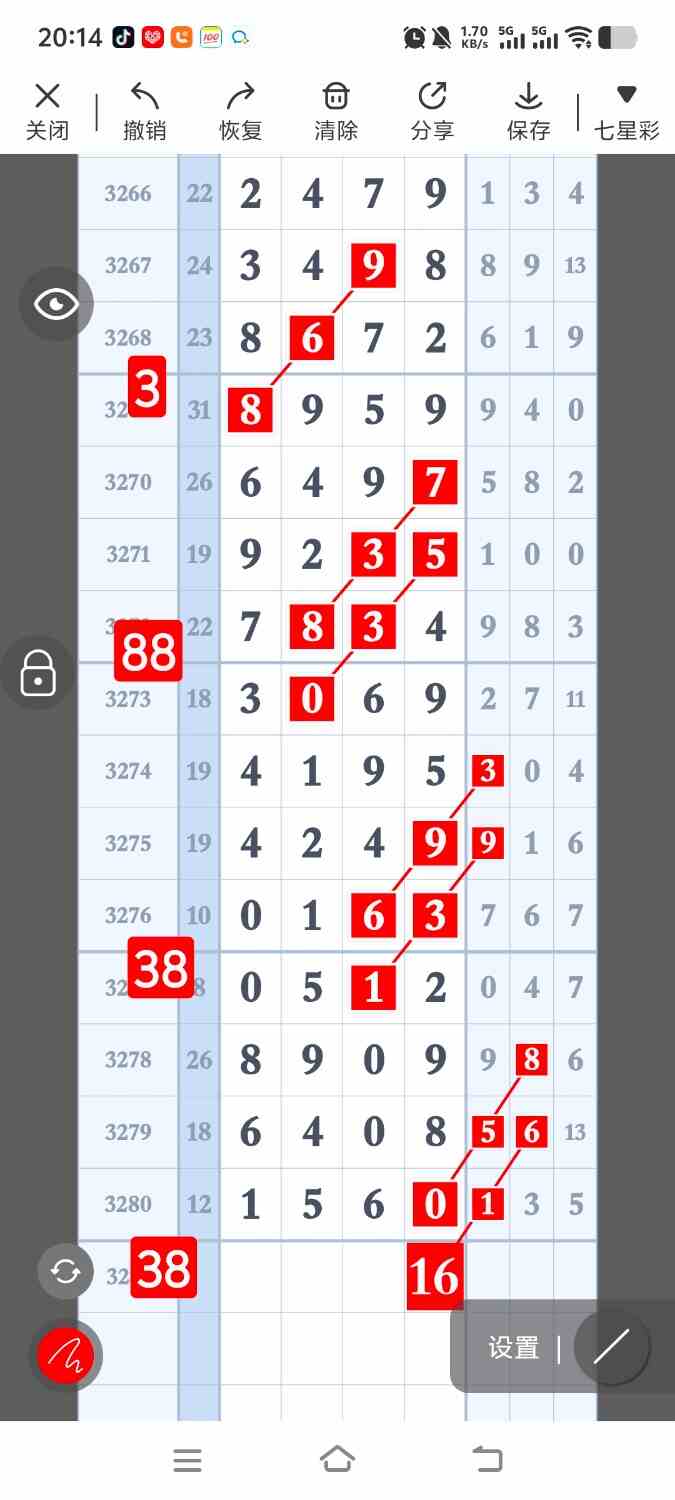Undo the last mark with 撤销
This screenshot has height=1500, width=675.
[x=144, y=112]
